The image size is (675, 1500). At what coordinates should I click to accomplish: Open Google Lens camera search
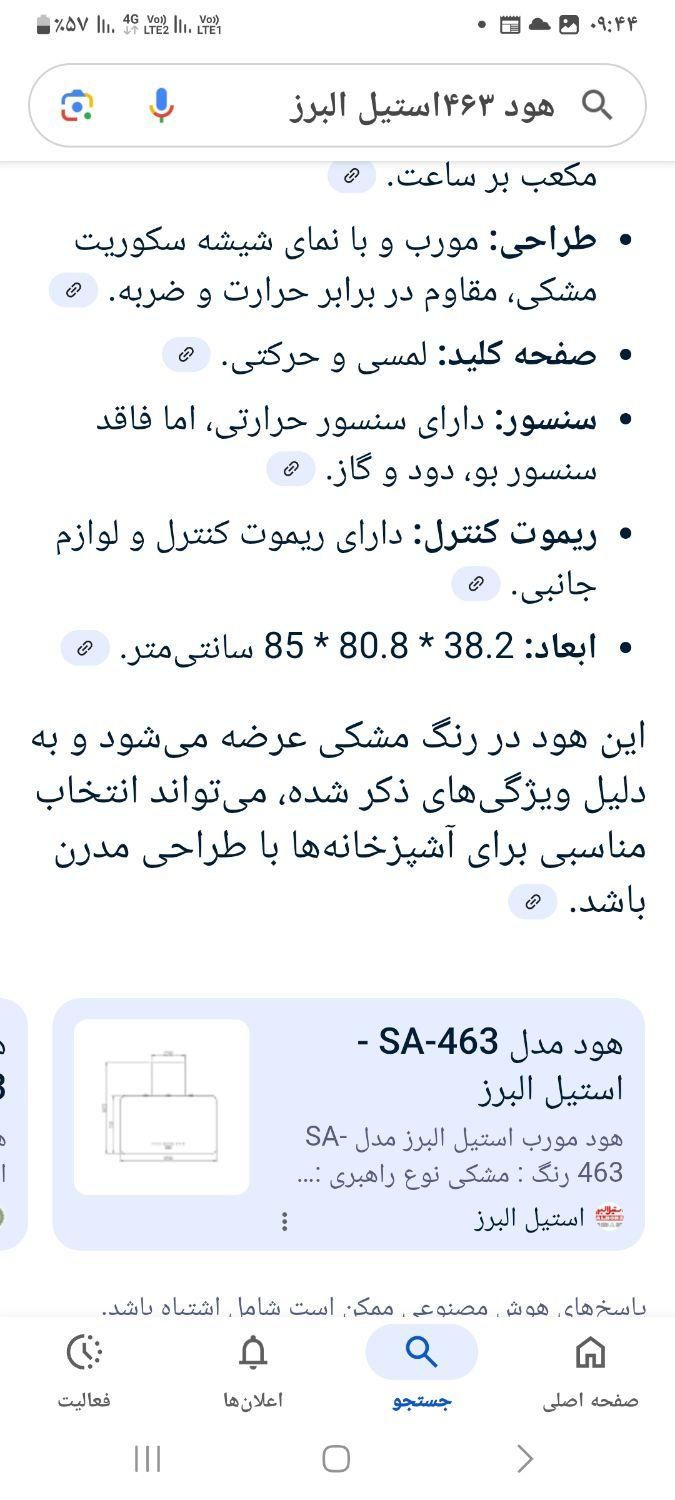(77, 105)
